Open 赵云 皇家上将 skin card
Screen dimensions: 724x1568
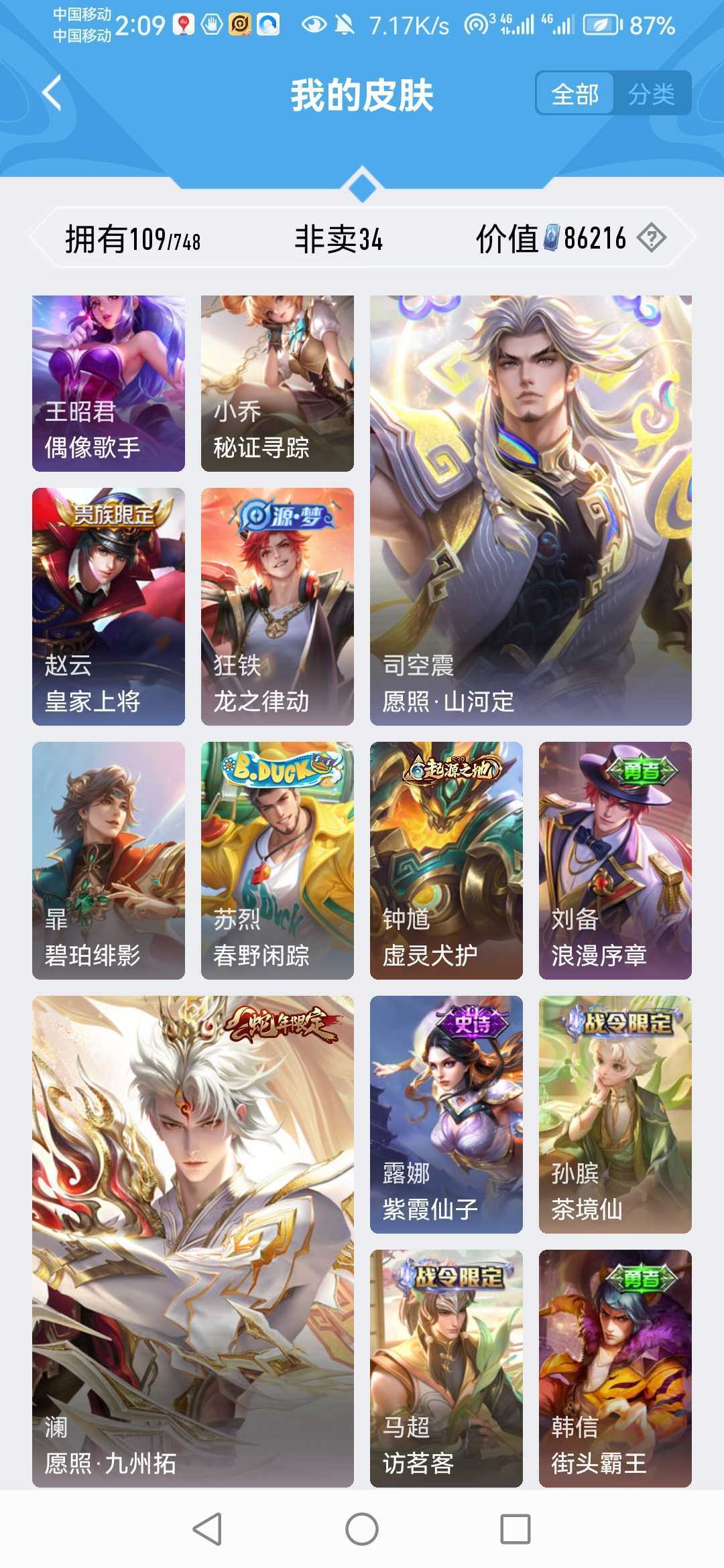(109, 606)
